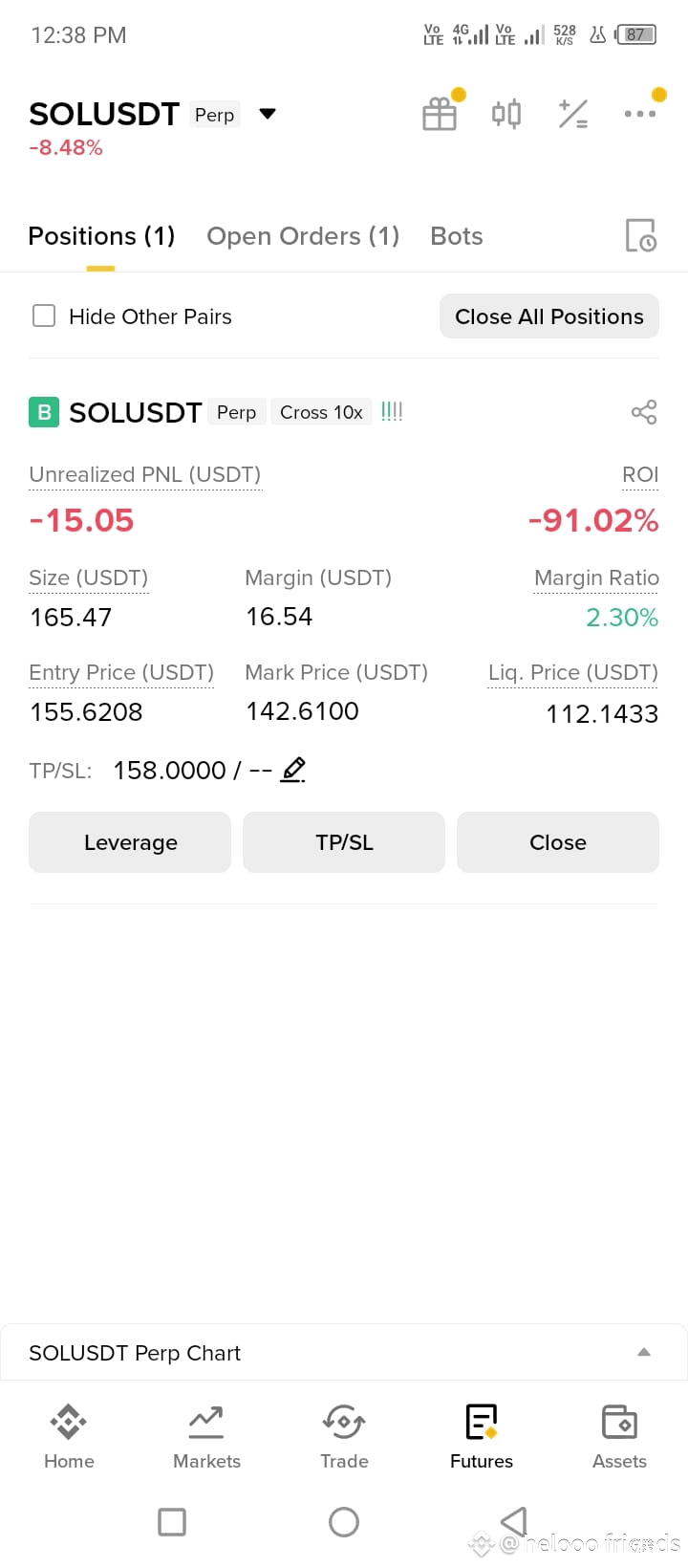Viewport: 688px width, 1568px height.
Task: Check the Hide Other Pairs checkbox
Action: [x=44, y=316]
